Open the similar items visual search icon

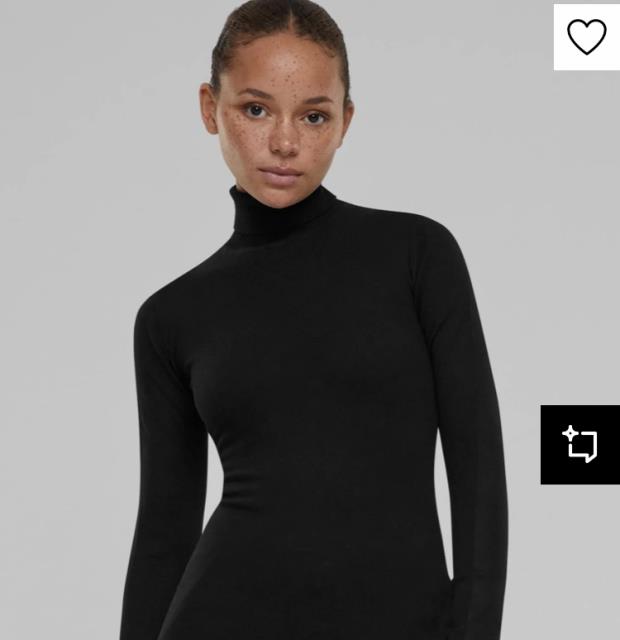[581, 444]
